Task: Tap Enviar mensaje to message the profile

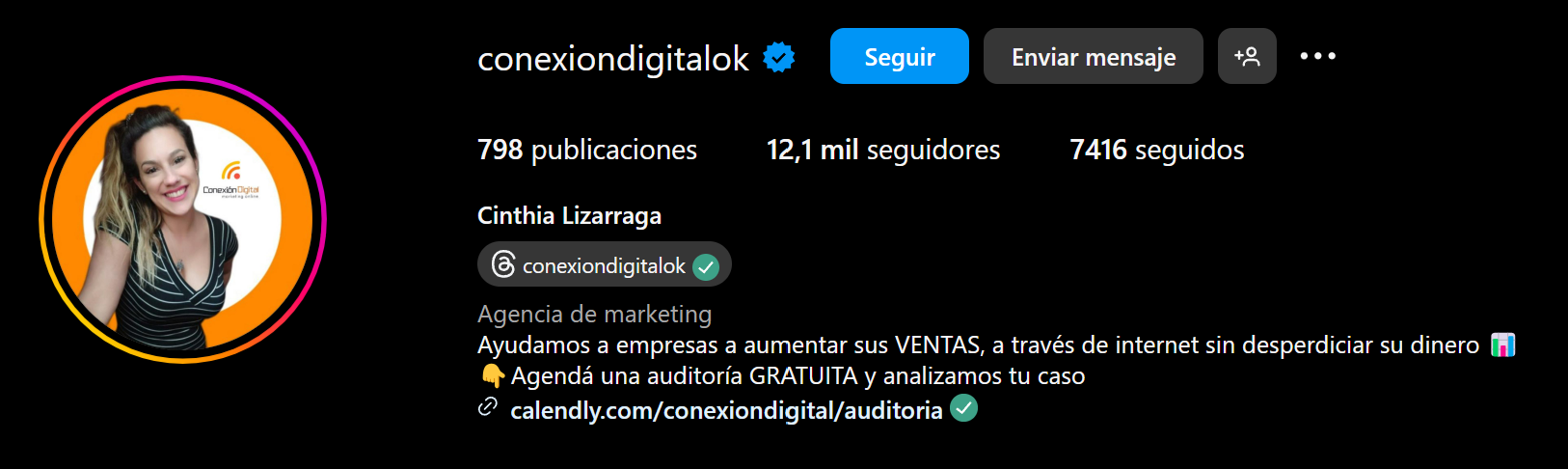Action: [x=1093, y=57]
